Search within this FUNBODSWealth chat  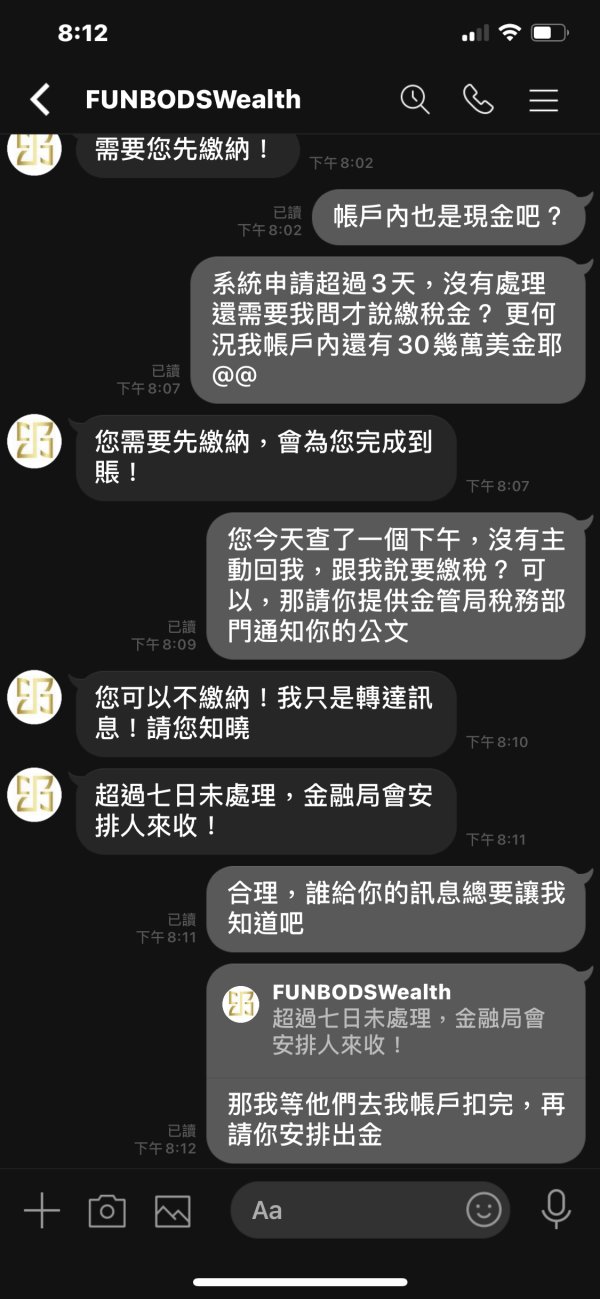coord(414,99)
